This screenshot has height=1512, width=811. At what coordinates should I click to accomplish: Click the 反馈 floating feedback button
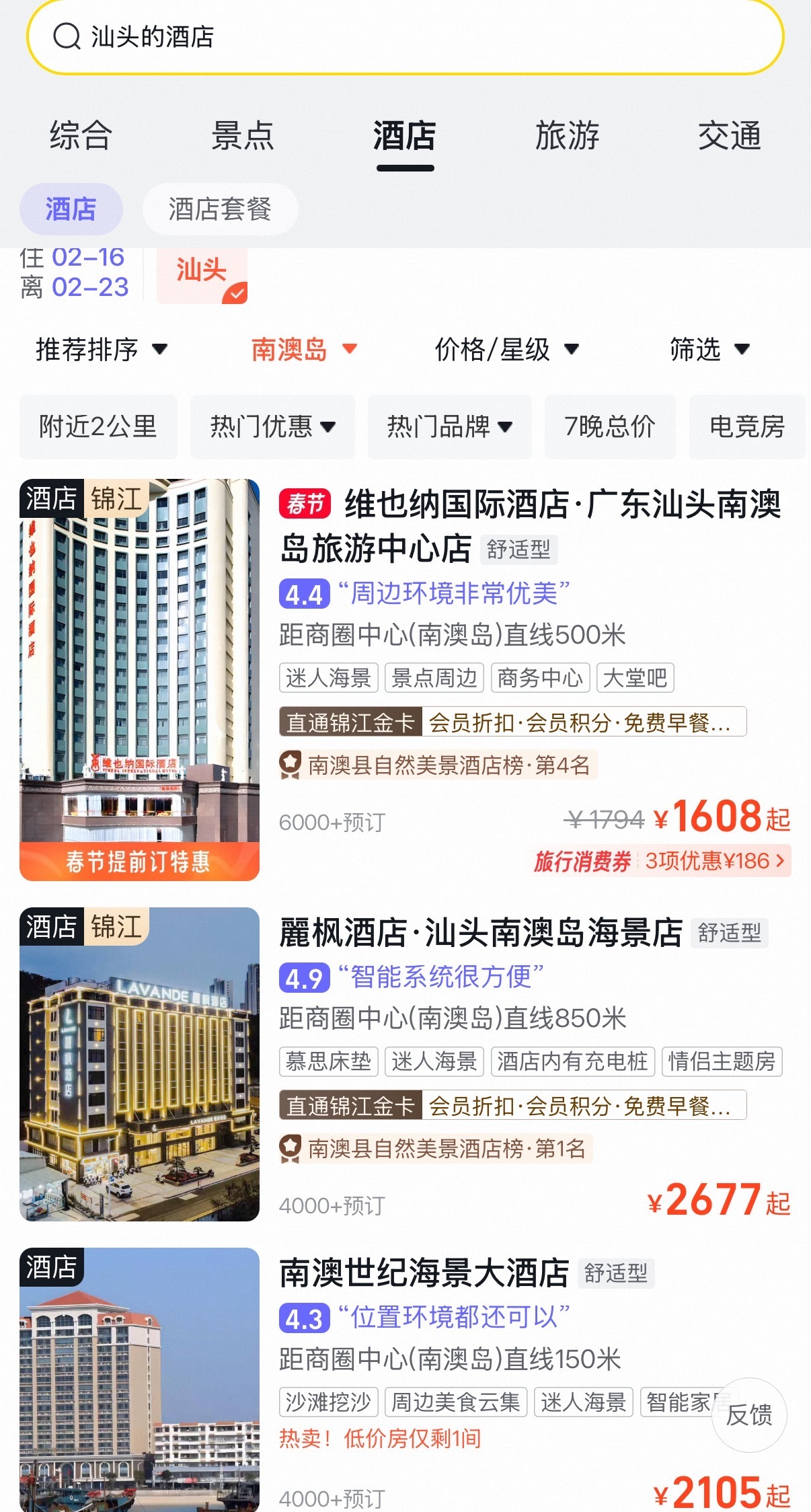coord(748,1414)
